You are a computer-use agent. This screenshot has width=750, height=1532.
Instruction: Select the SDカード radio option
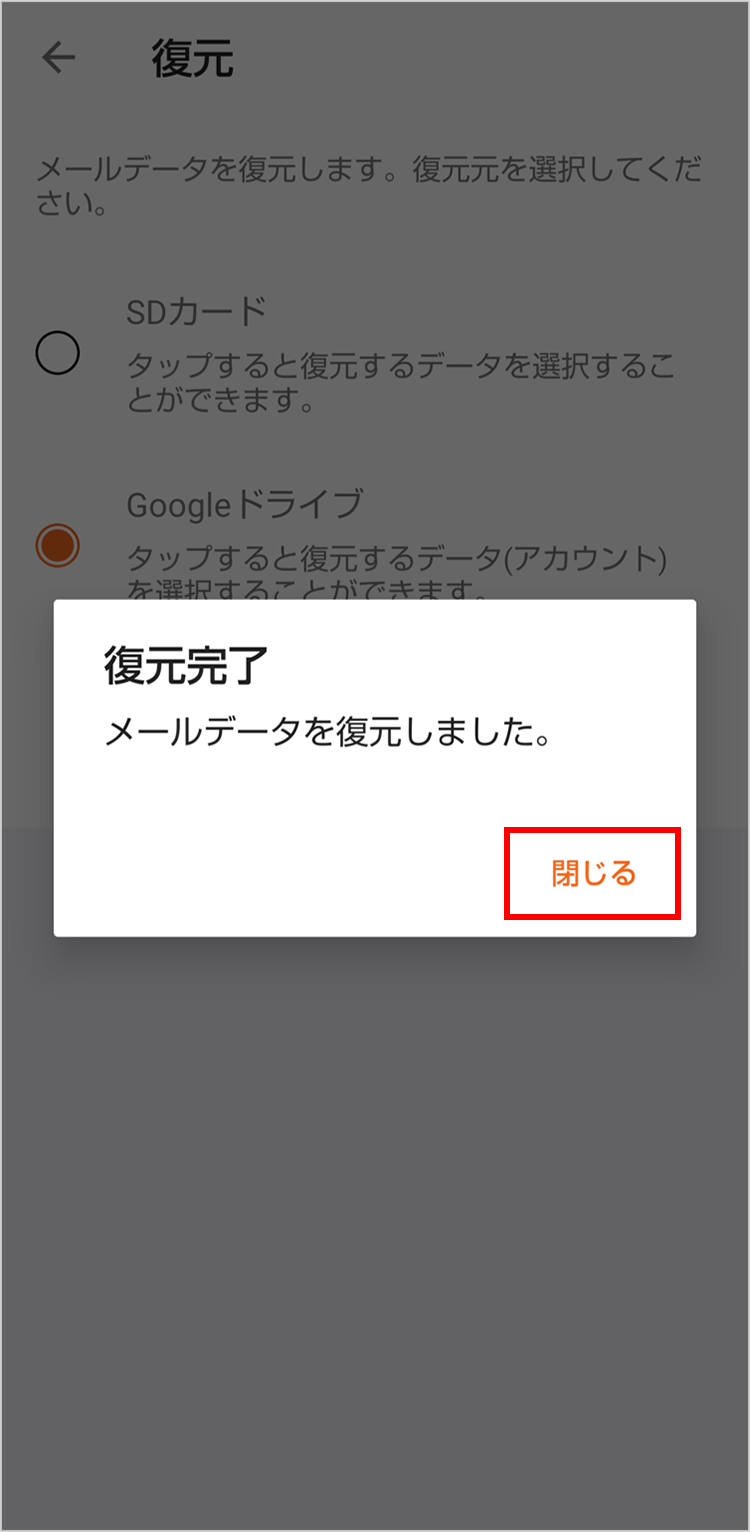58,353
